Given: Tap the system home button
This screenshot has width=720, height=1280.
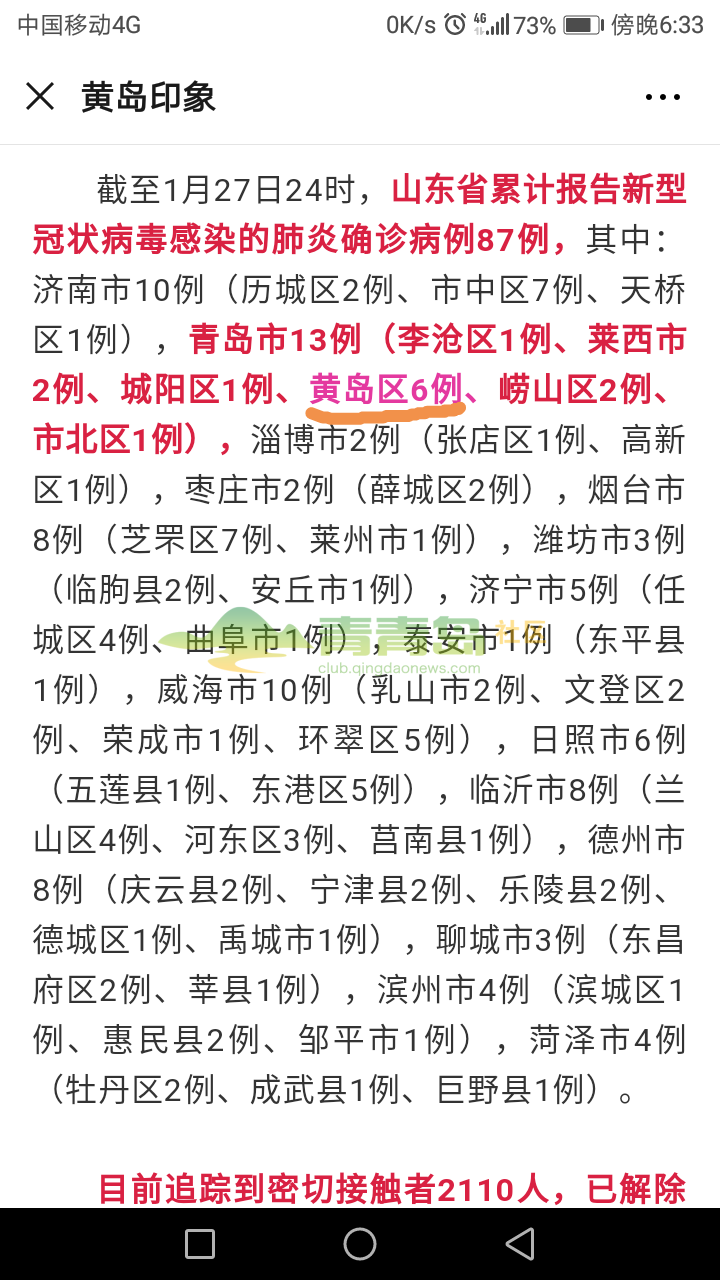Looking at the screenshot, I should [360, 1243].
